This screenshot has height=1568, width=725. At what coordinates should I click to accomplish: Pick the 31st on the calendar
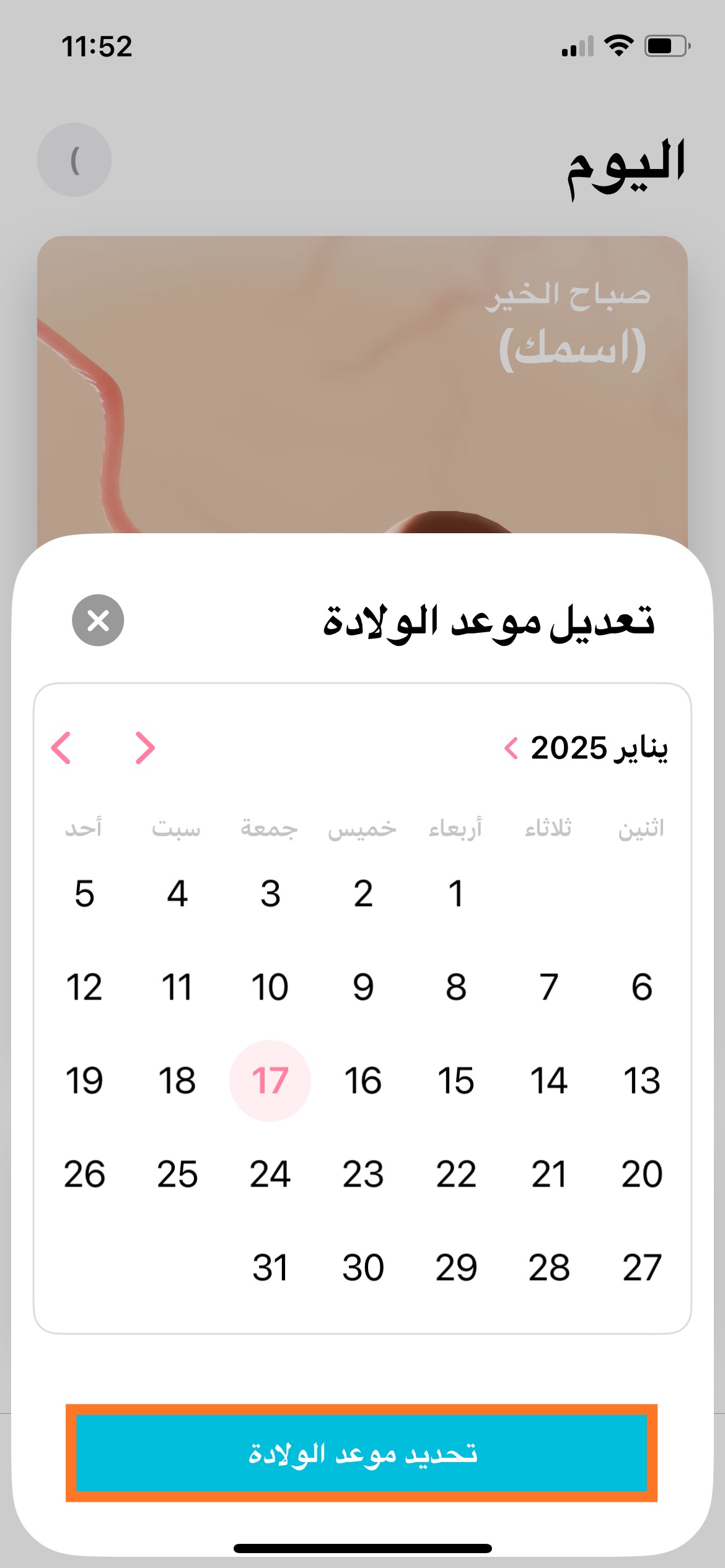tap(270, 1268)
